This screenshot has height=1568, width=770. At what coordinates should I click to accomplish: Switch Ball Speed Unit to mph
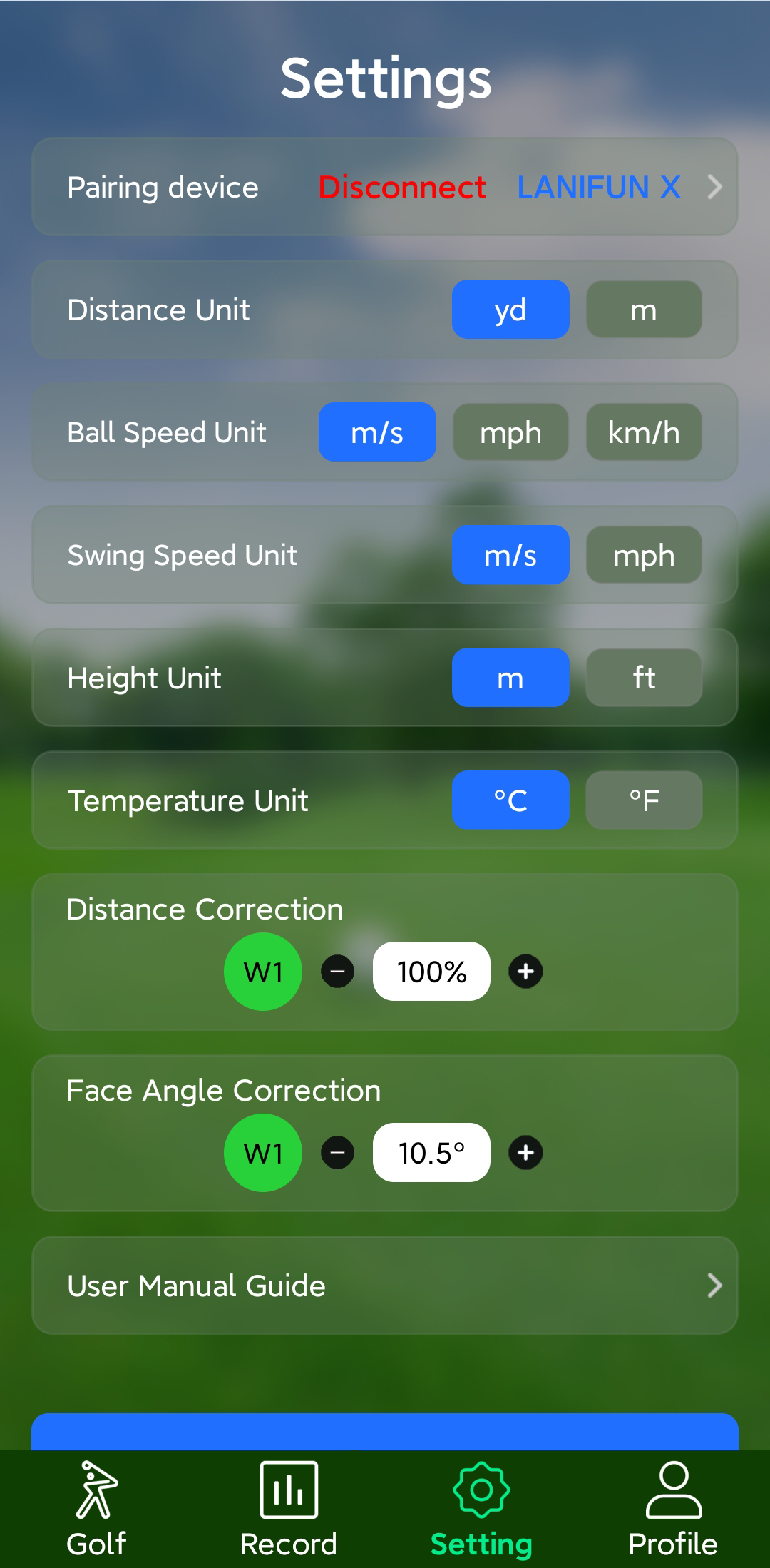pos(510,432)
